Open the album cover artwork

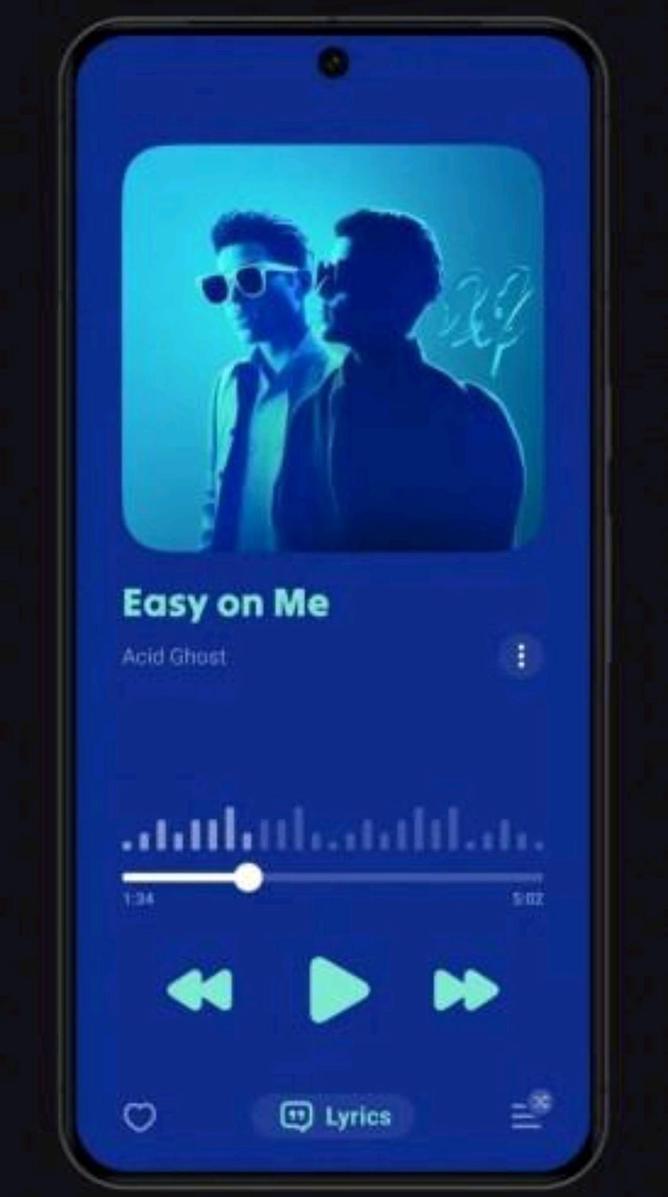pyautogui.click(x=333, y=349)
